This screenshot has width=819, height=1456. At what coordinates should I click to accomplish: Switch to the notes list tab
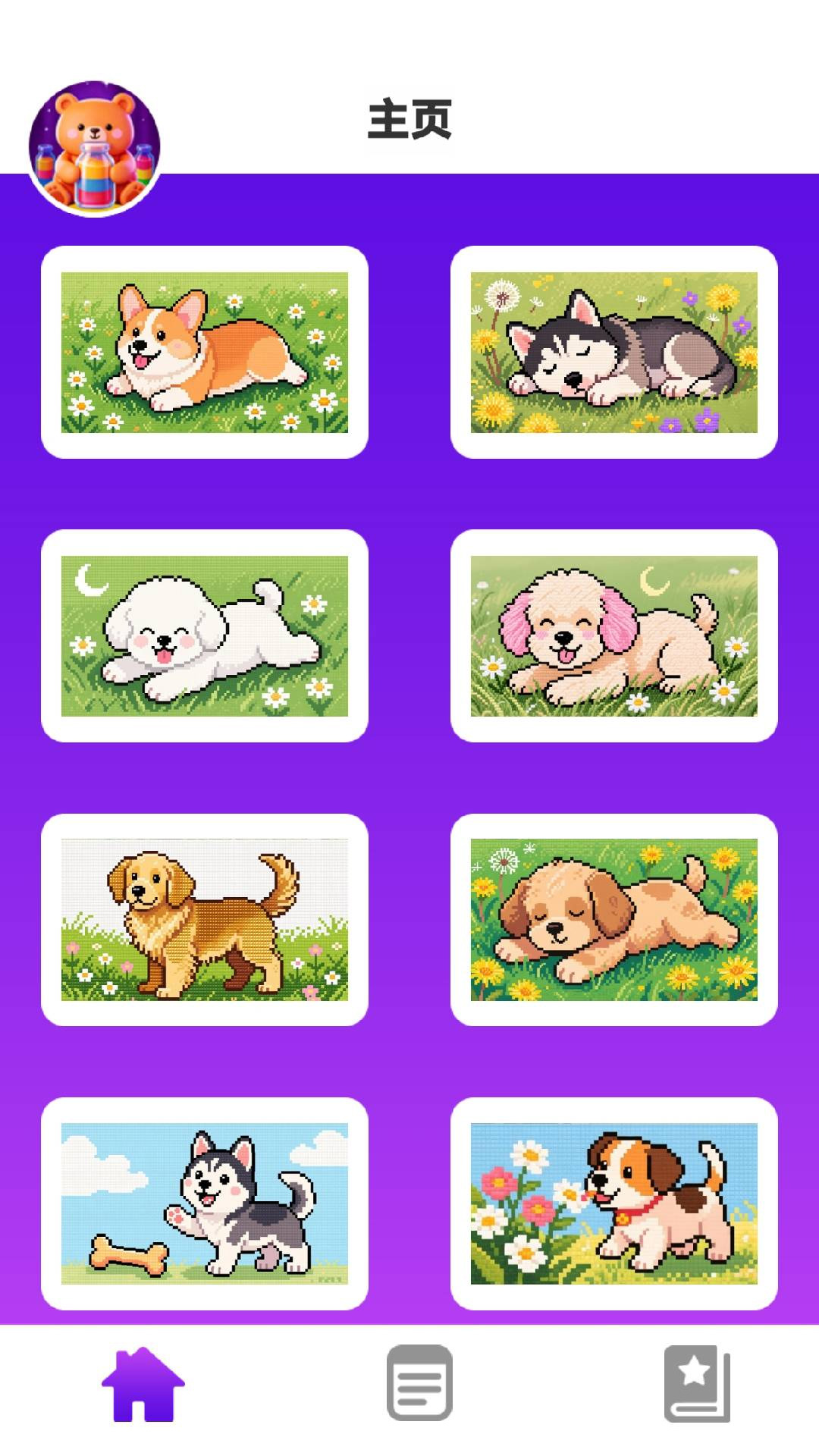[x=419, y=1383]
